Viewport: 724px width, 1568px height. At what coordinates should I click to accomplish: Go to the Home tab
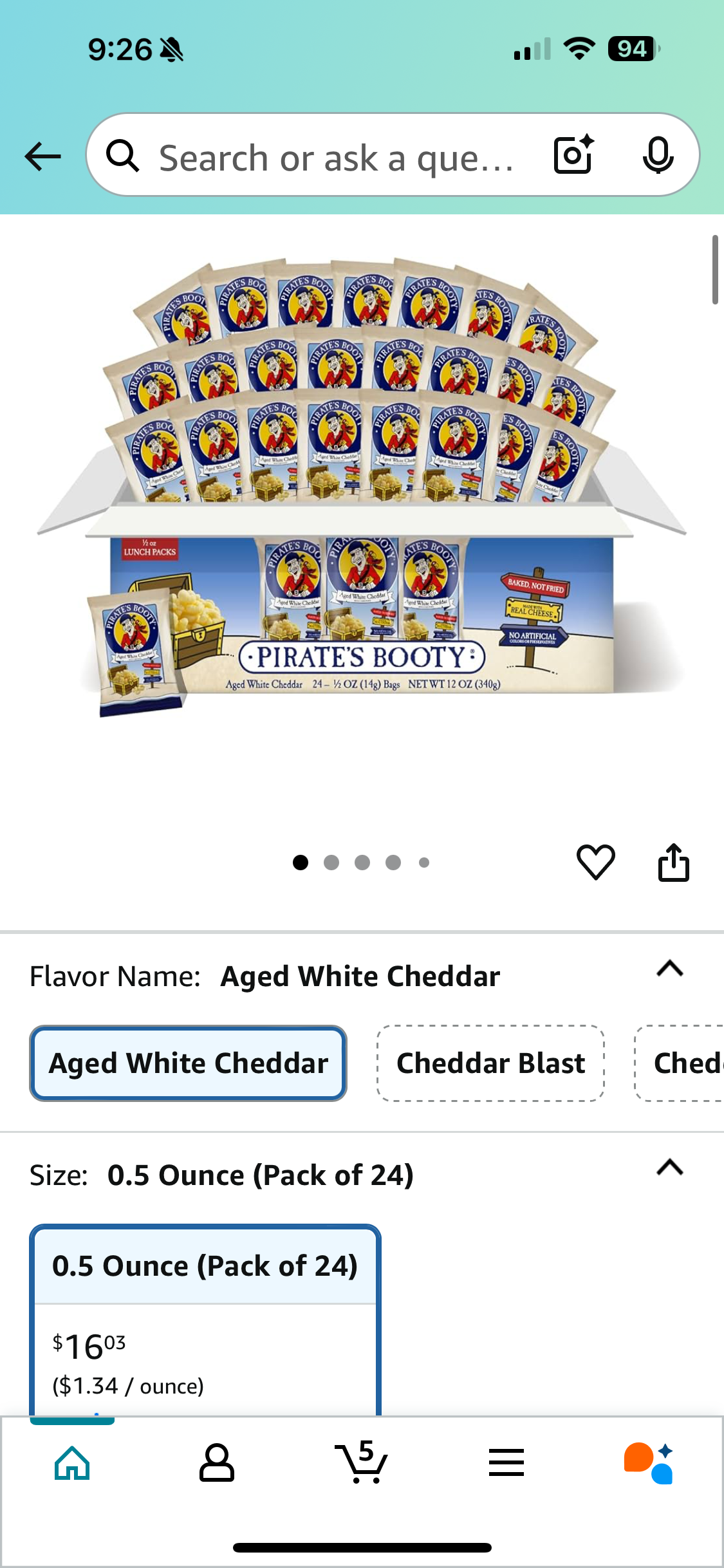pyautogui.click(x=72, y=1463)
